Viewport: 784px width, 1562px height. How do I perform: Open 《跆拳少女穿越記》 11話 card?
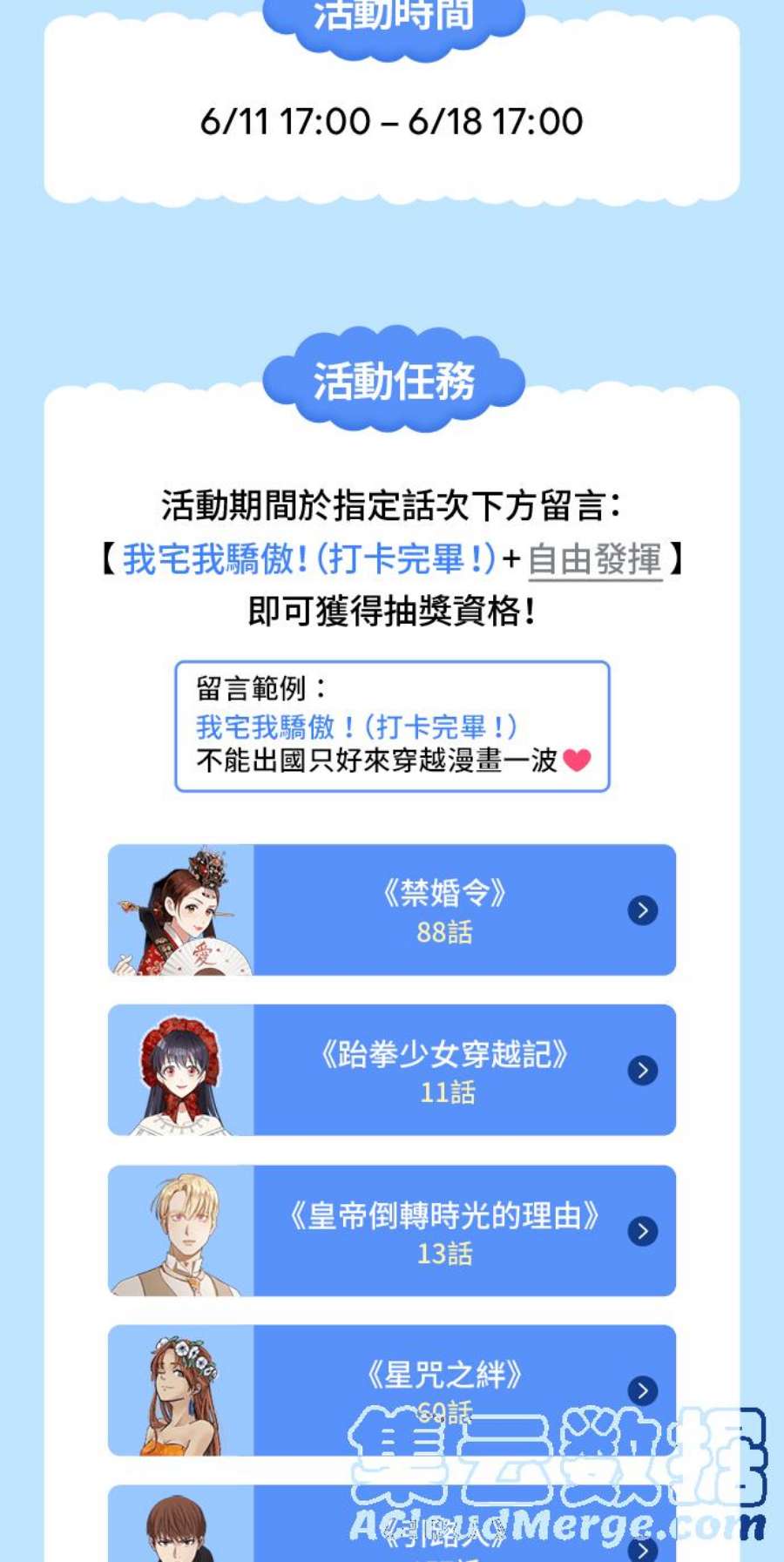[x=392, y=1070]
